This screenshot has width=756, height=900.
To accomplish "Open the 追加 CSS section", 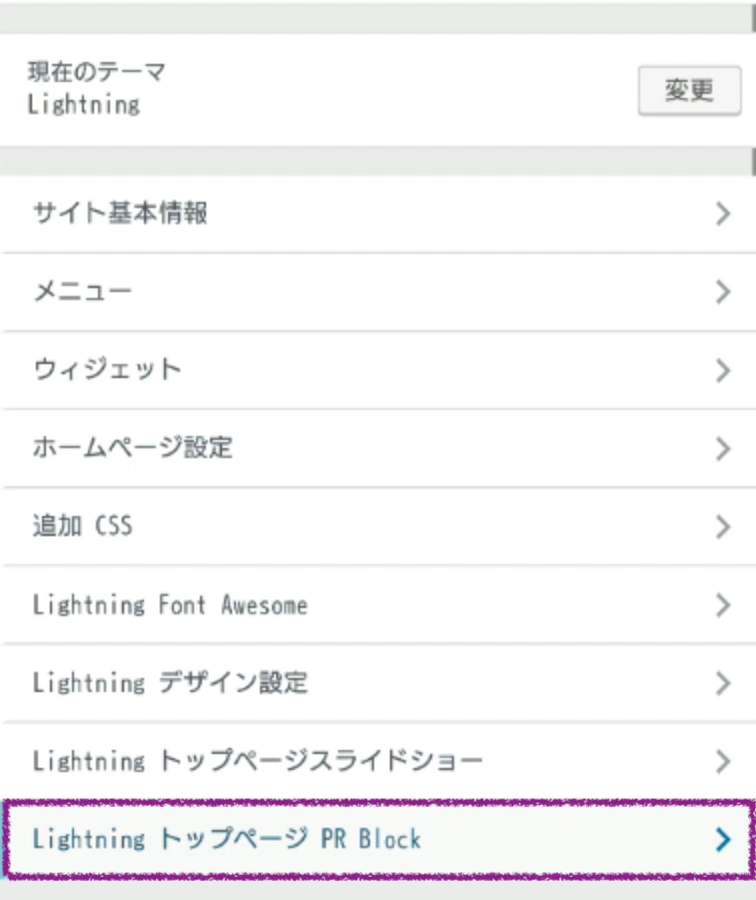I will pos(378,526).
